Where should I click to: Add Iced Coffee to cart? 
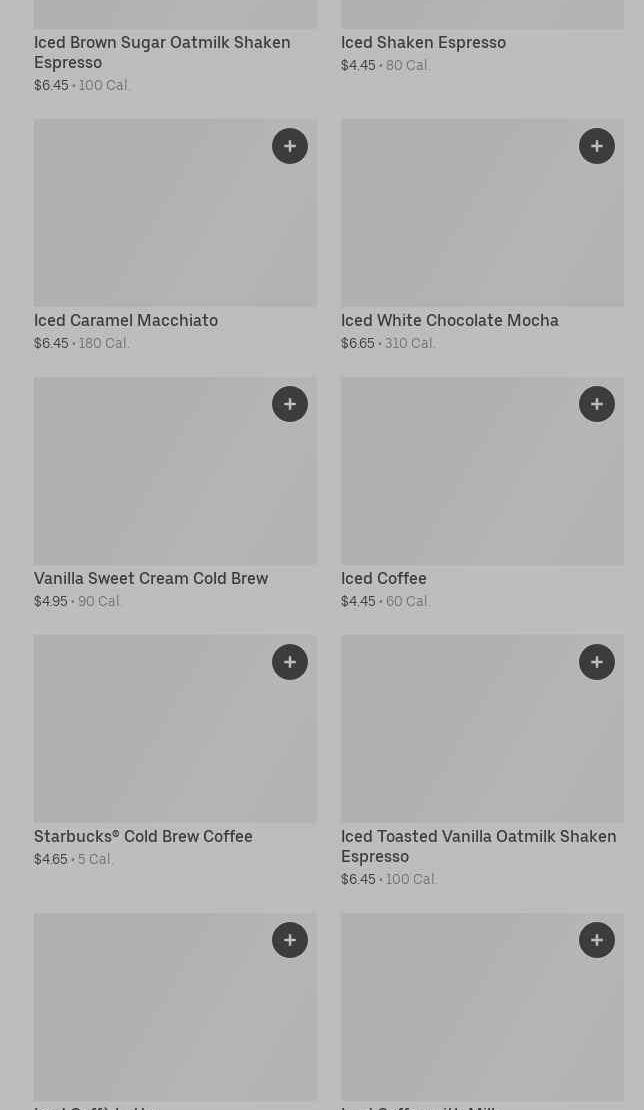click(x=597, y=404)
